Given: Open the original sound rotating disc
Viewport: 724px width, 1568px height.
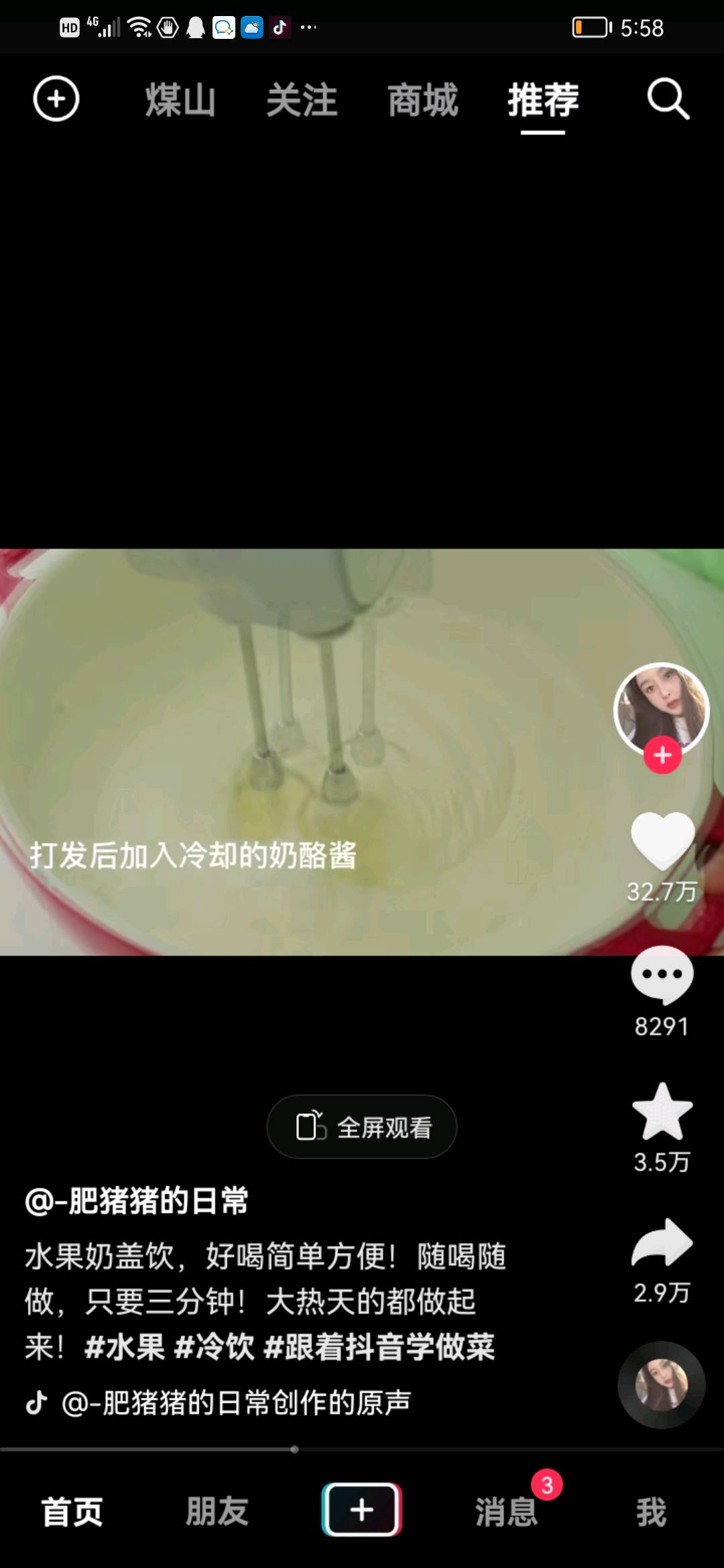Looking at the screenshot, I should [662, 1384].
